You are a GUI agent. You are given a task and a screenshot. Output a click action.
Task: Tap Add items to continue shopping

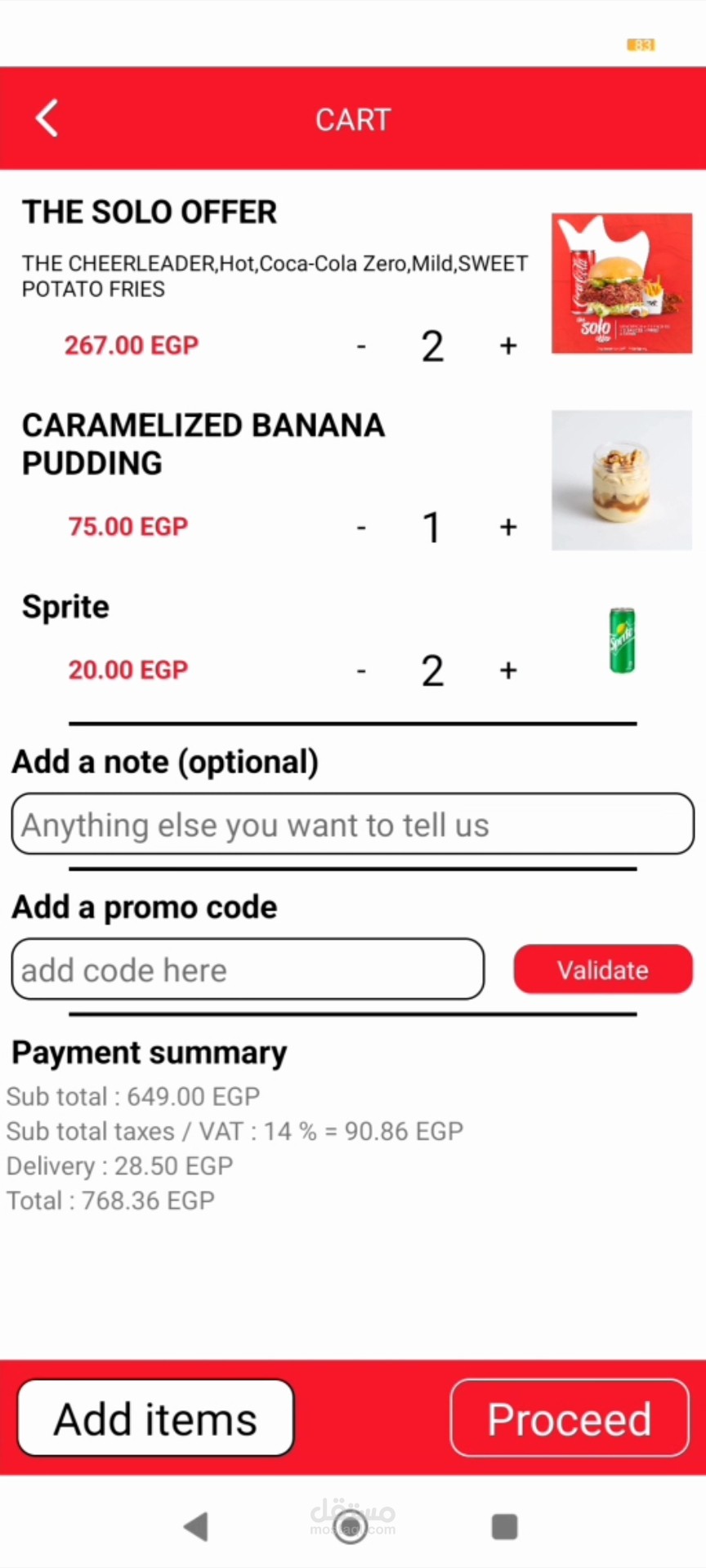[155, 1419]
